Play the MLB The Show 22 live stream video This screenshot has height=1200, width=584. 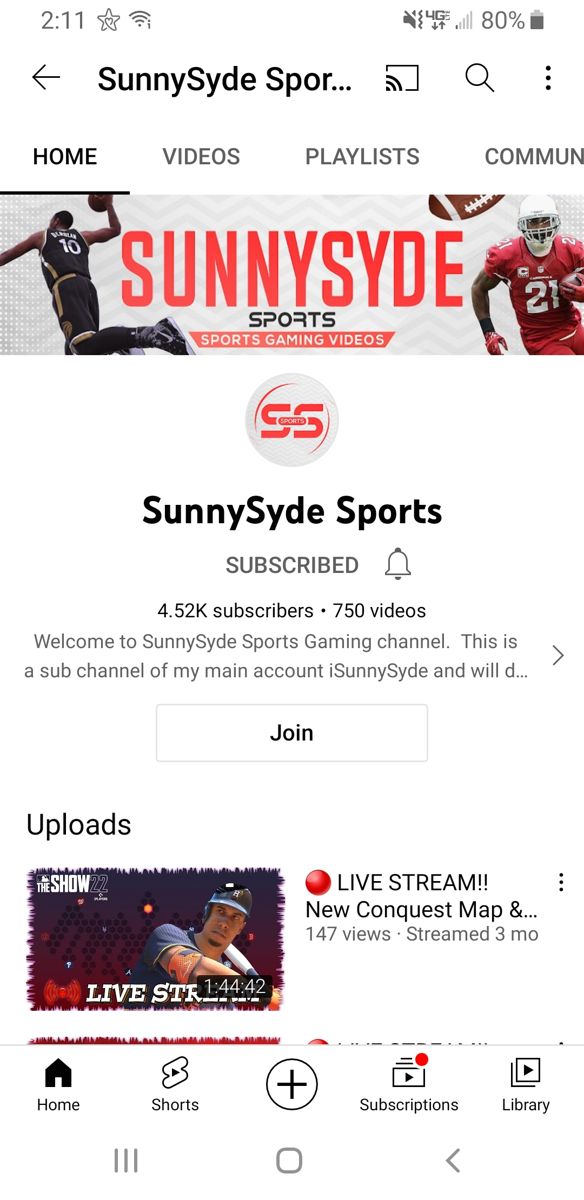coord(155,938)
